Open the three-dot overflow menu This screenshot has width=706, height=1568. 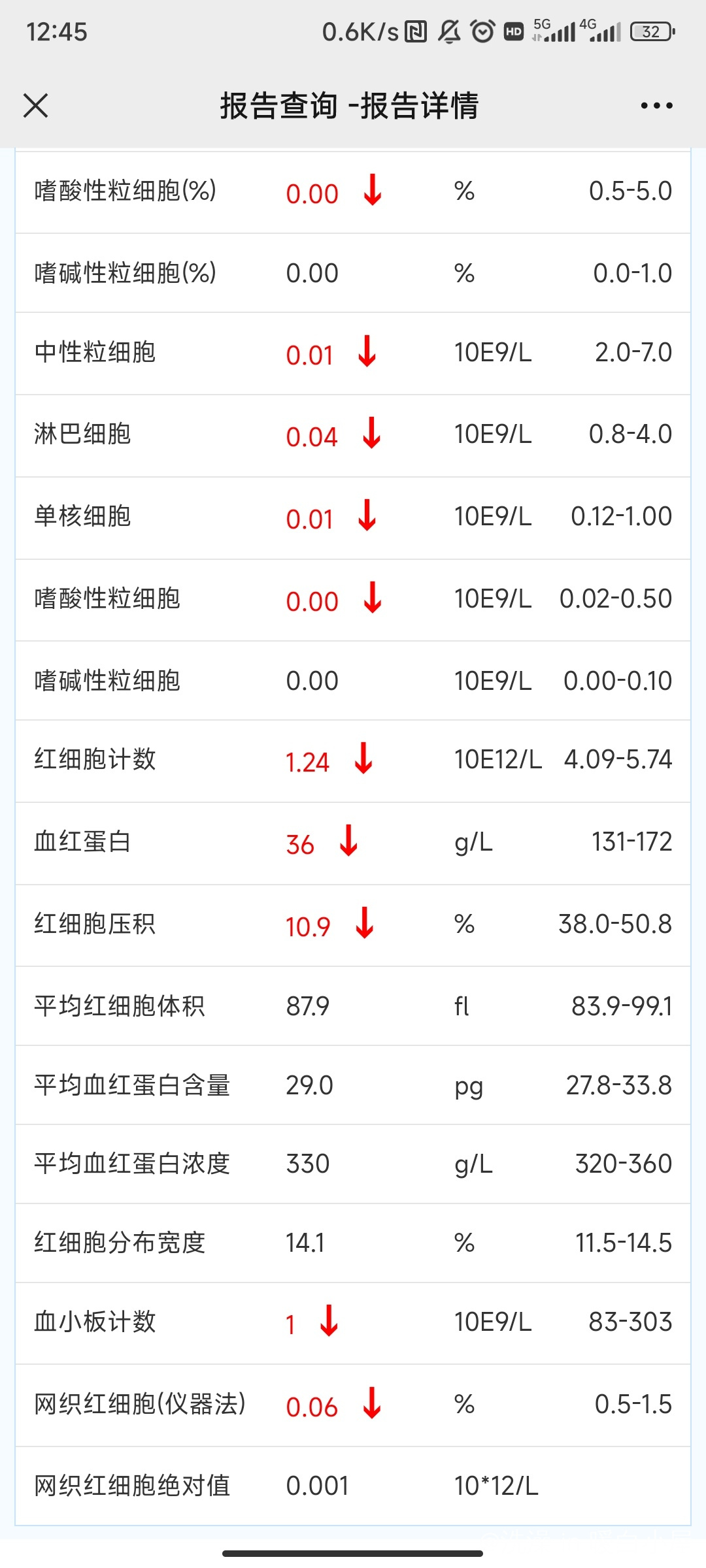coord(656,105)
